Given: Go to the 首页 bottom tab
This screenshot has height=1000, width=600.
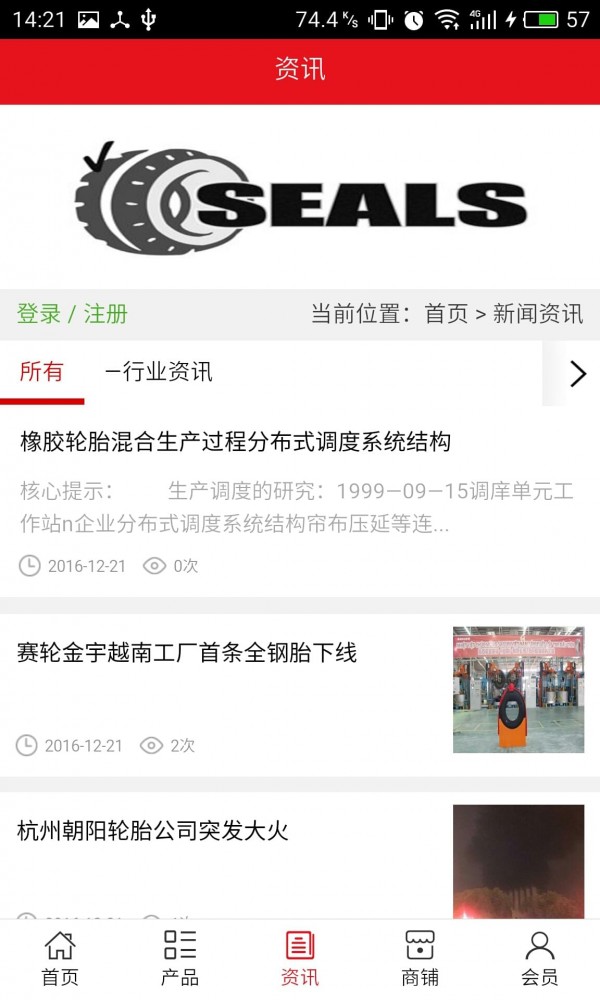Looking at the screenshot, I should pos(60,958).
